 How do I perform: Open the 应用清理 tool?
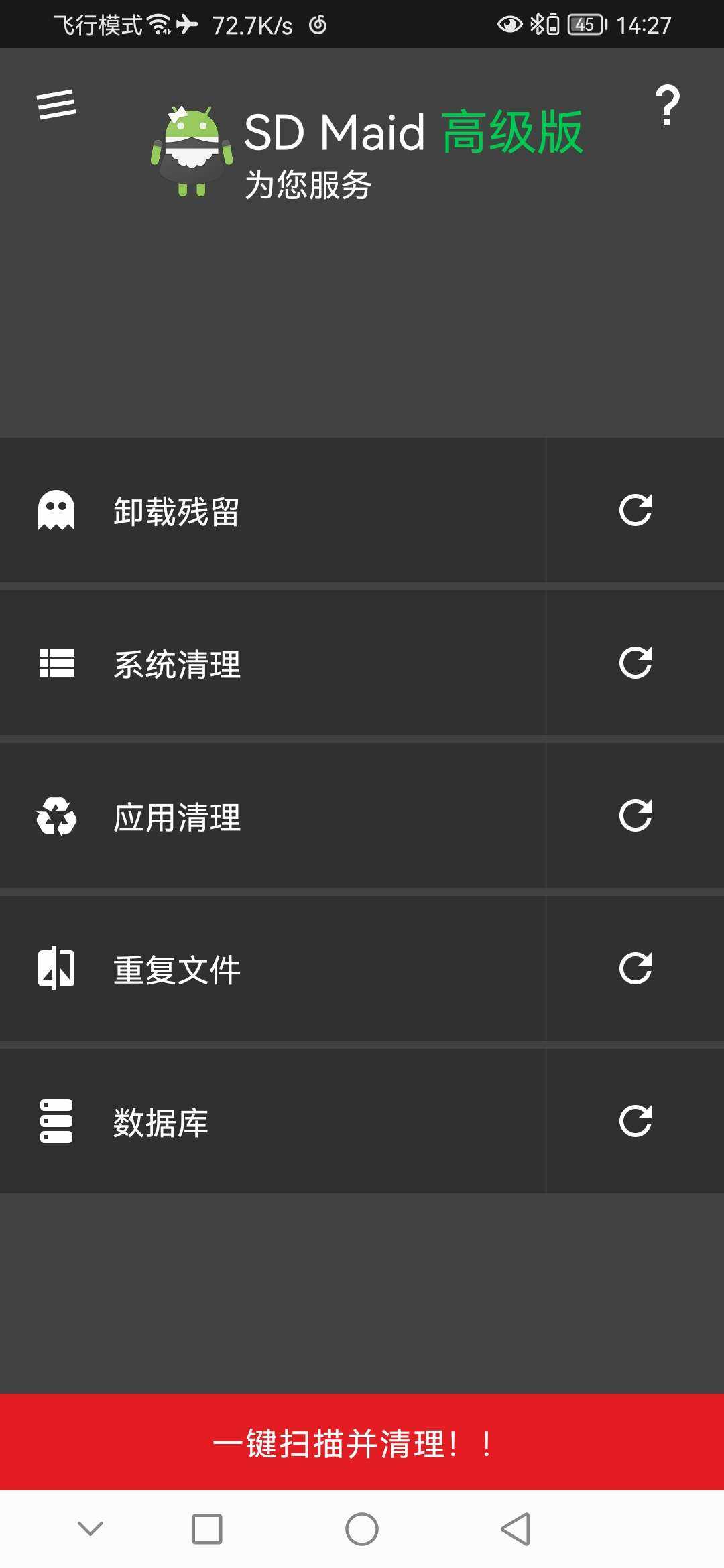coord(273,815)
